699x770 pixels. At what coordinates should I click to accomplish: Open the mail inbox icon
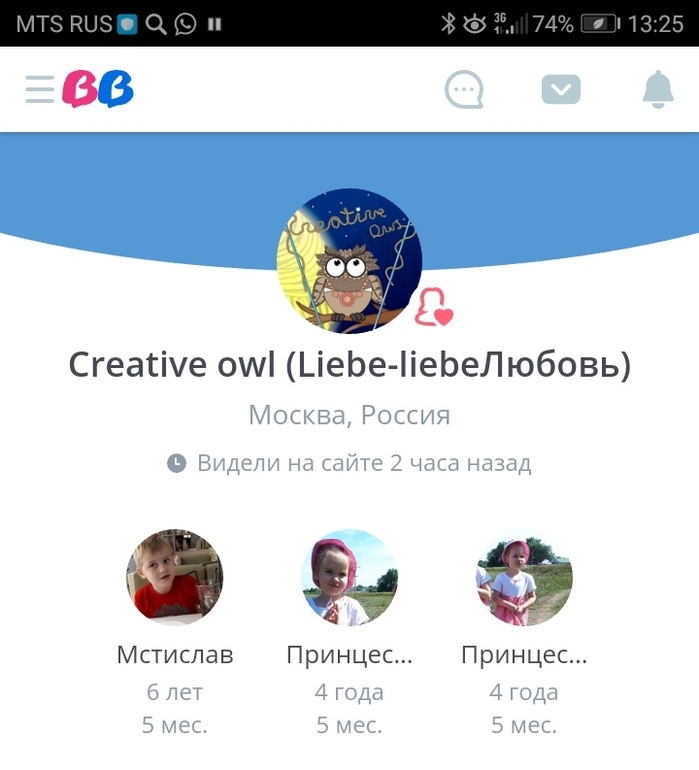(561, 90)
